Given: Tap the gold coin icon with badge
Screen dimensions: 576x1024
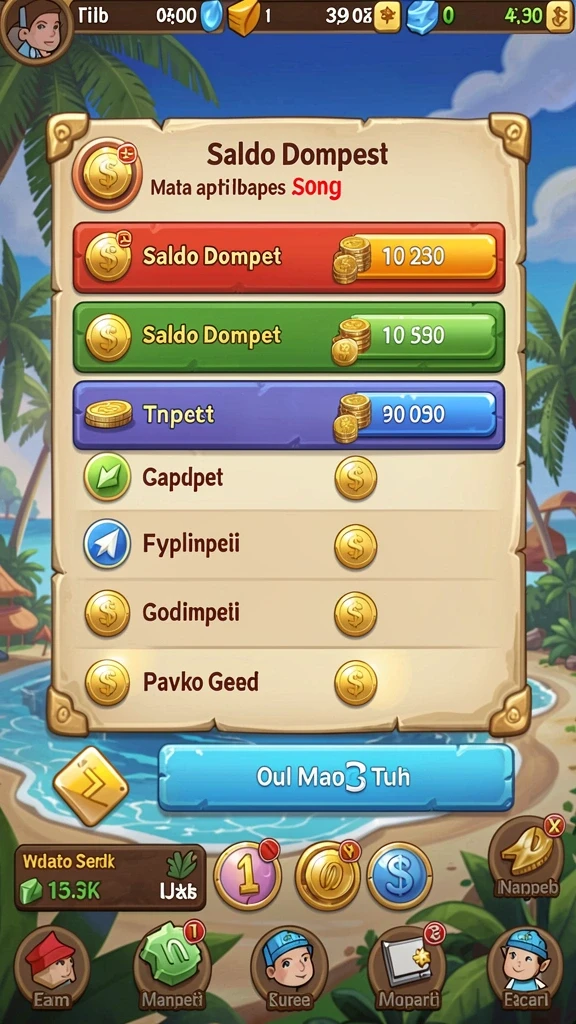Looking at the screenshot, I should point(327,875).
